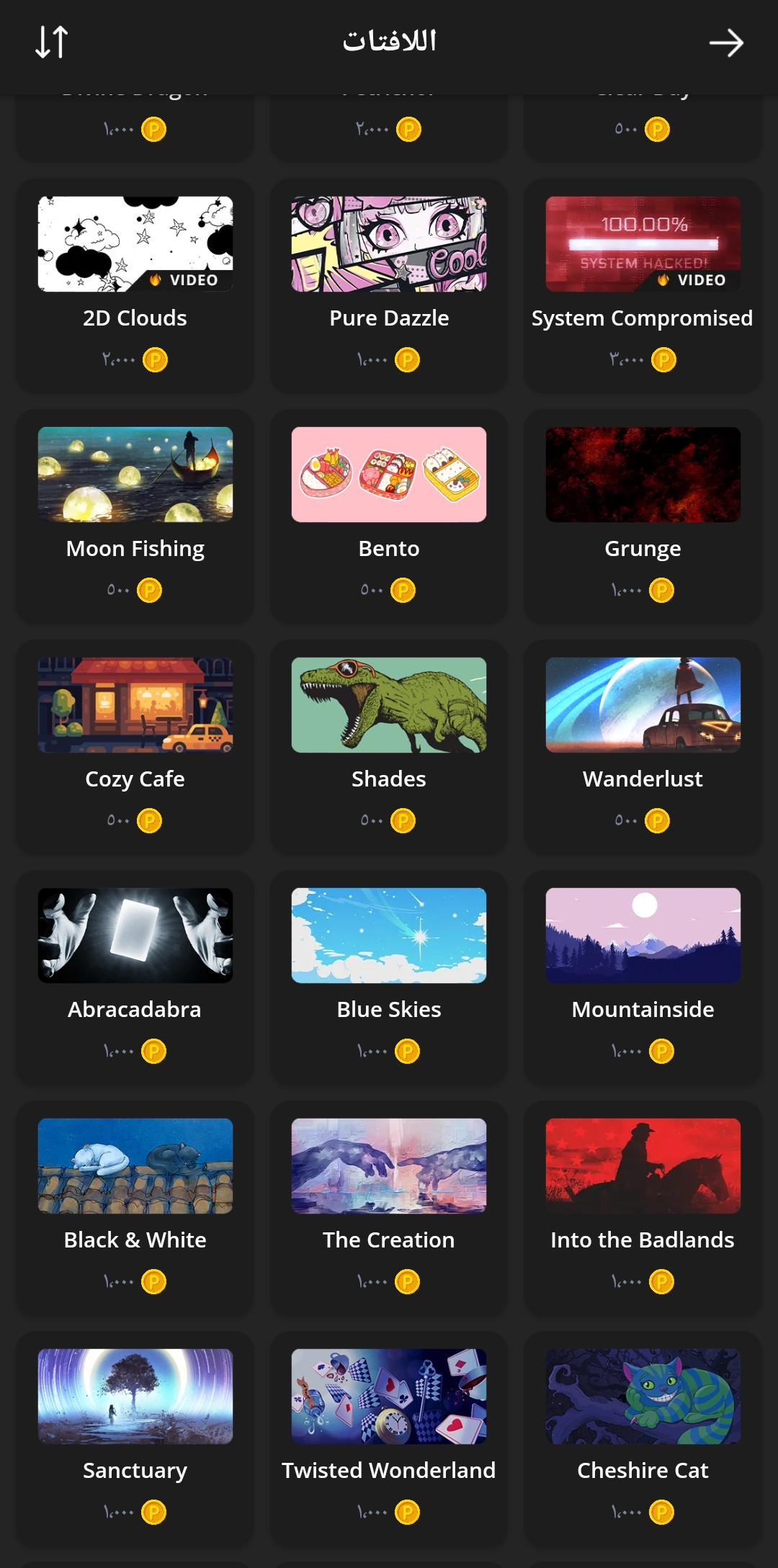Select the Abracadabra banner
This screenshot has height=1568, width=778.
(135, 936)
